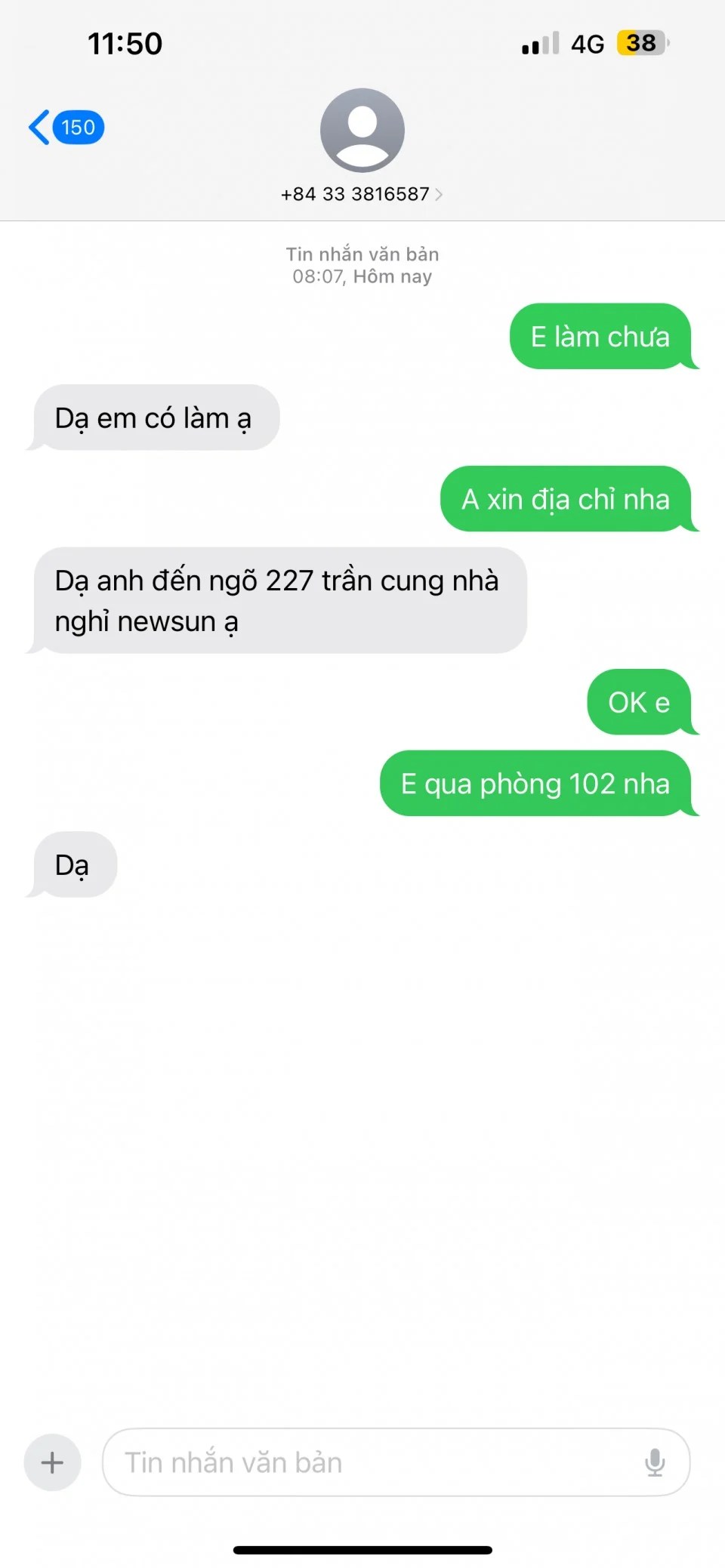
Task: Start dictation with the microphone icon
Action: coord(655,1462)
